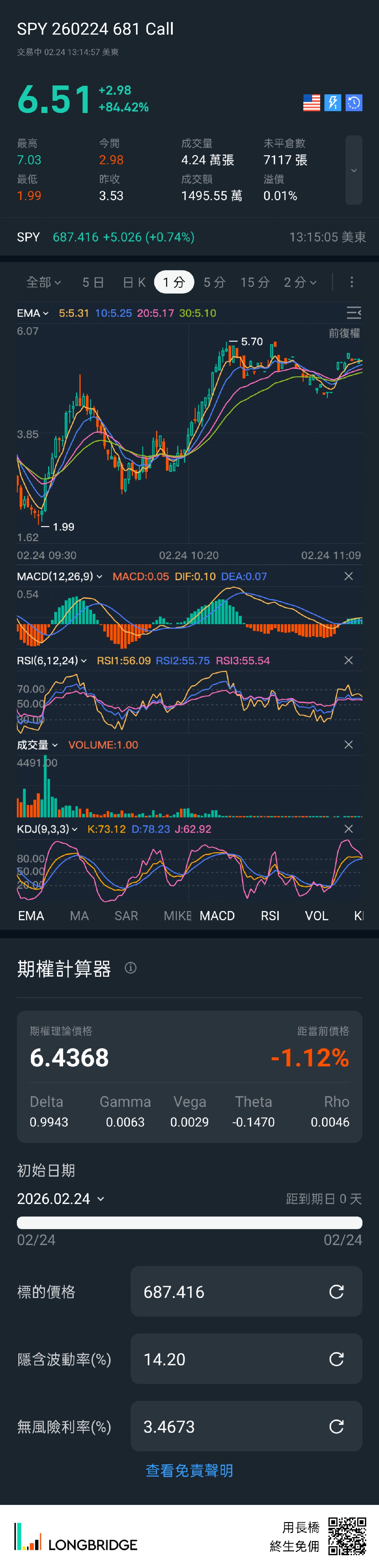Select the 15分 chart interval
379x1568 pixels.
255,282
